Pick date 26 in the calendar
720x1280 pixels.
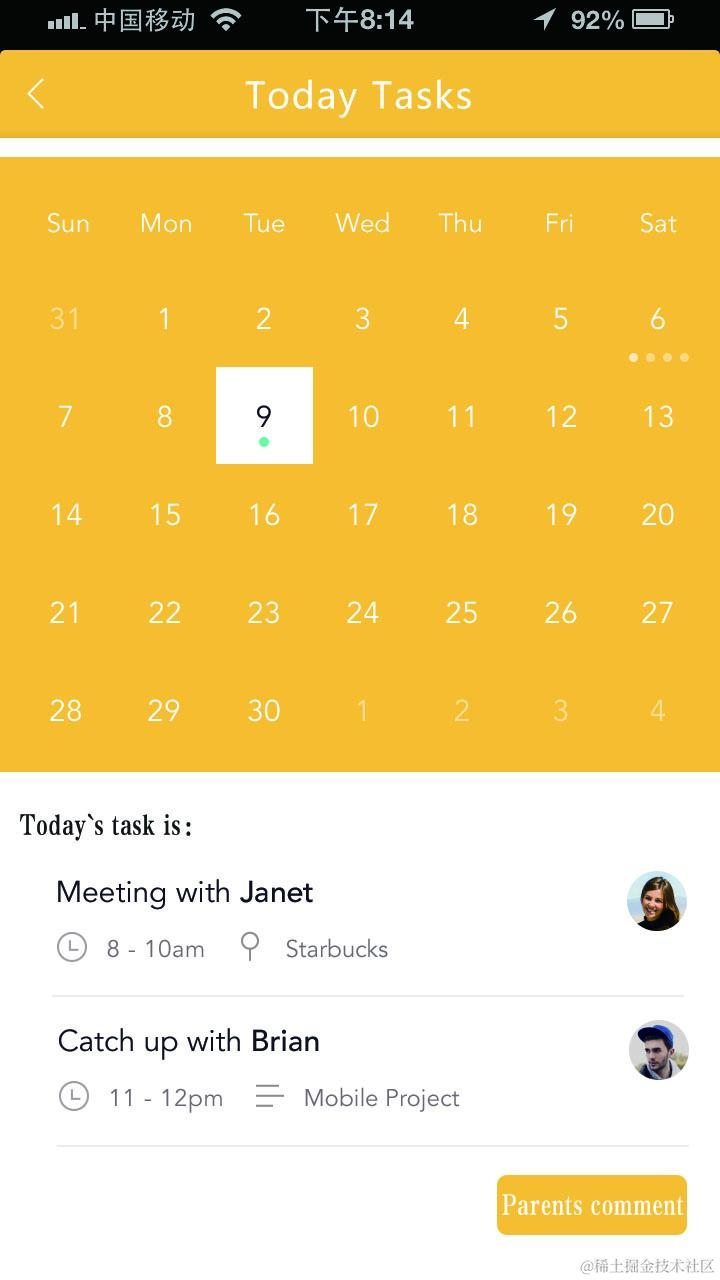click(x=560, y=613)
